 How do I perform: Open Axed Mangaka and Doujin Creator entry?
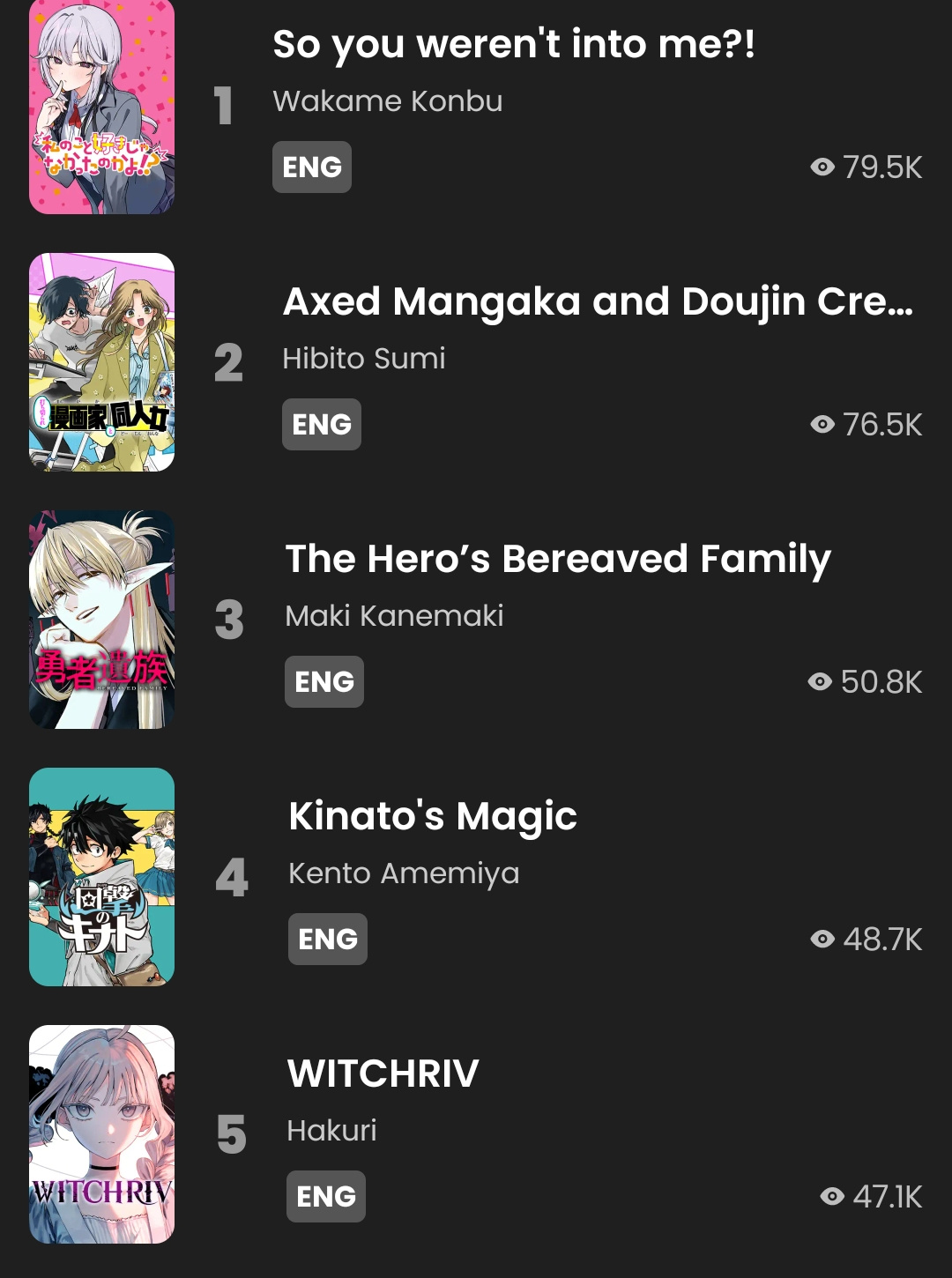597,302
